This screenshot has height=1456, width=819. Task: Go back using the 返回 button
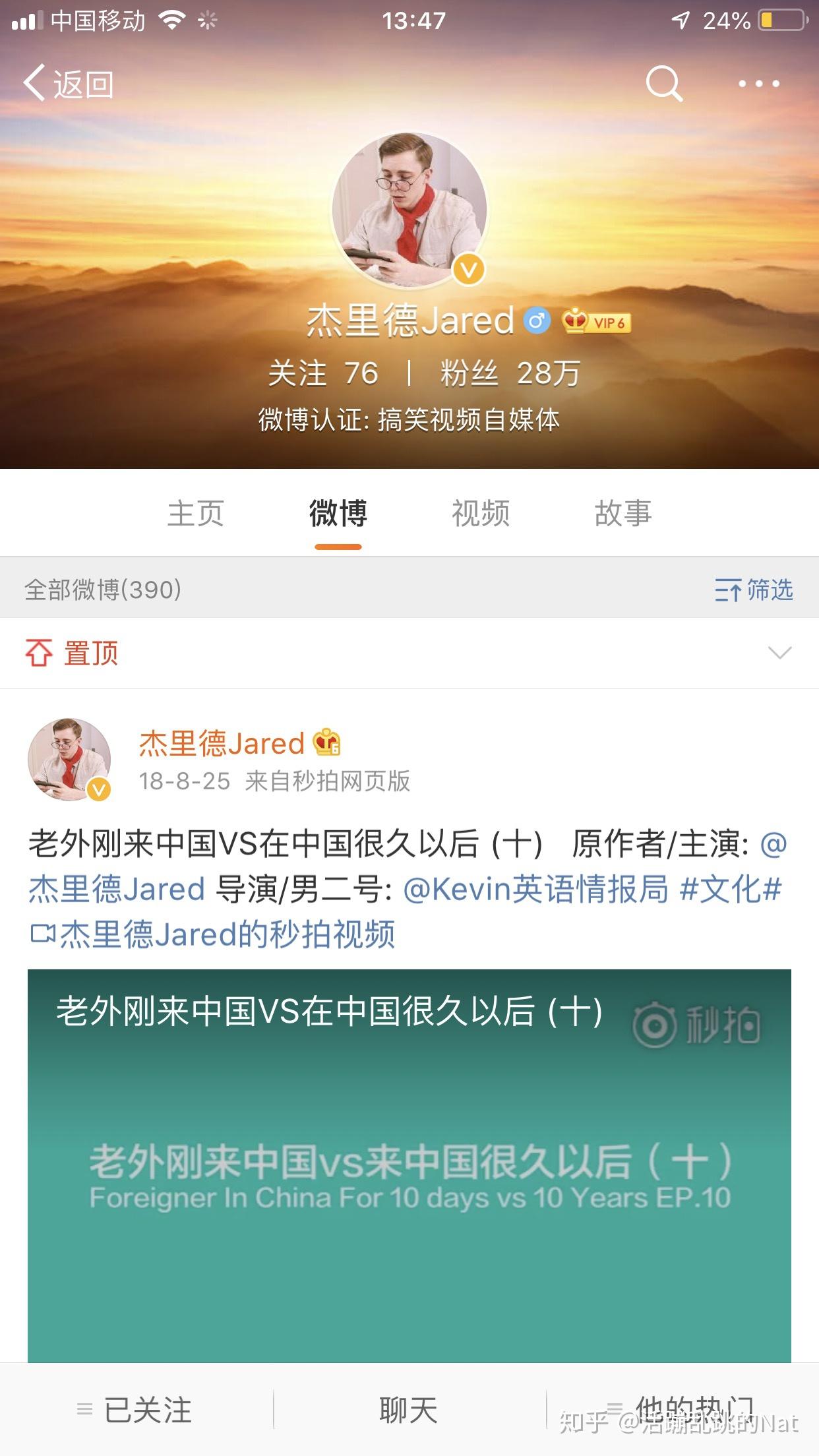[x=69, y=84]
